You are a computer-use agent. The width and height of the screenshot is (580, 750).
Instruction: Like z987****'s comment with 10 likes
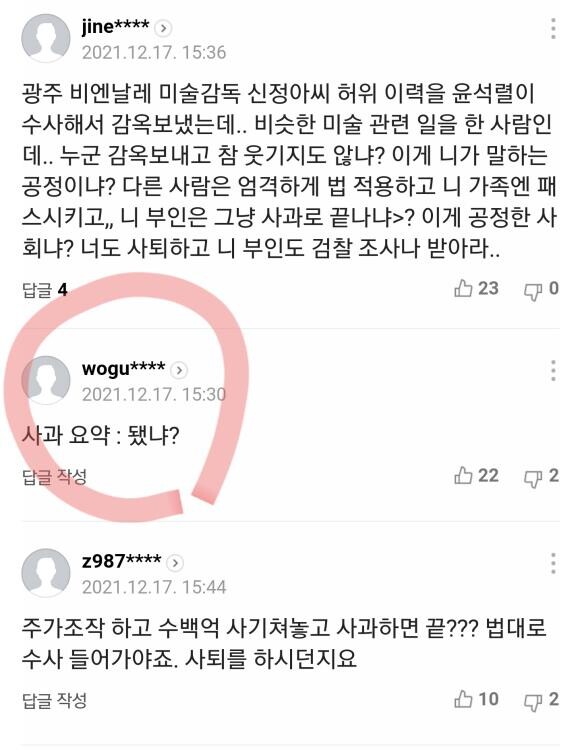[x=476, y=699]
